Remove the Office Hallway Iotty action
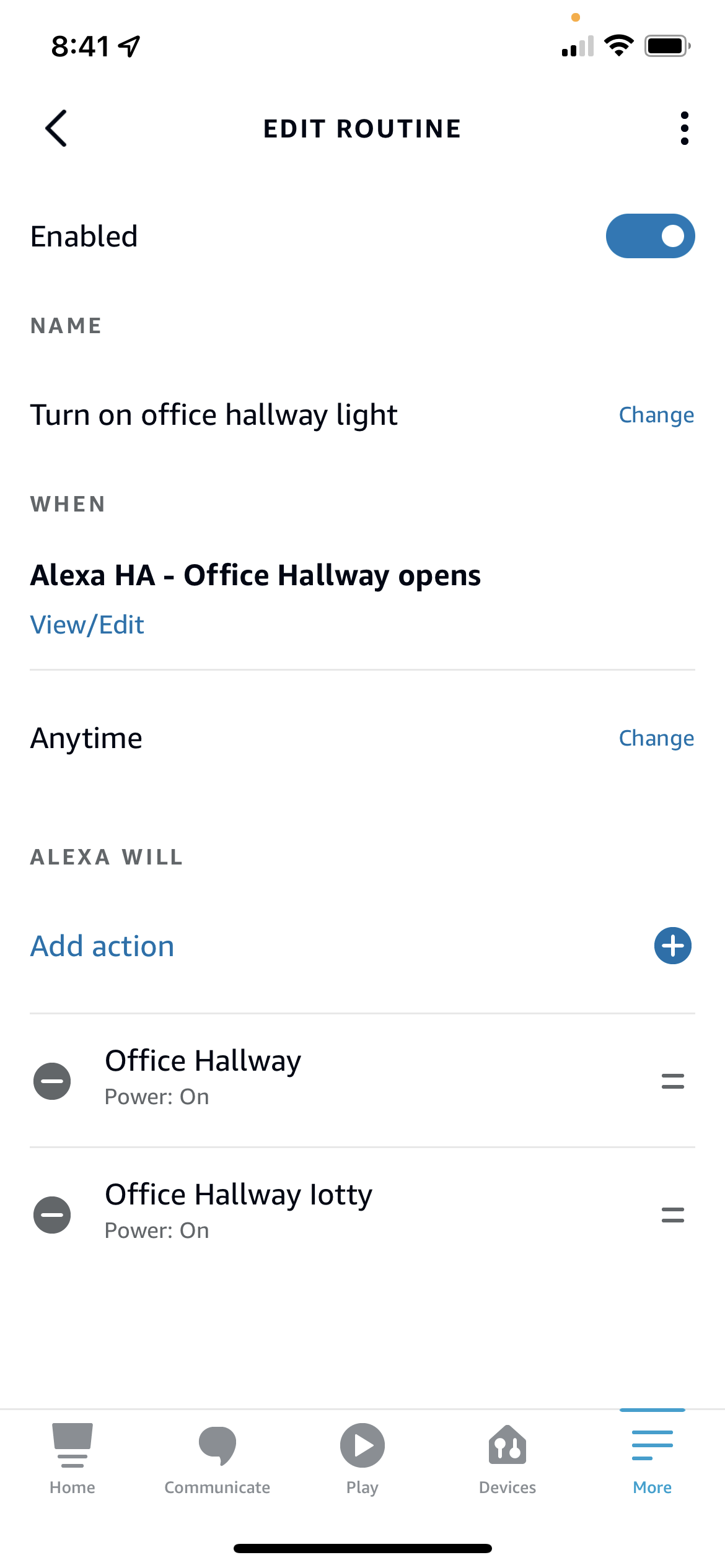725x1568 pixels. [x=52, y=1215]
